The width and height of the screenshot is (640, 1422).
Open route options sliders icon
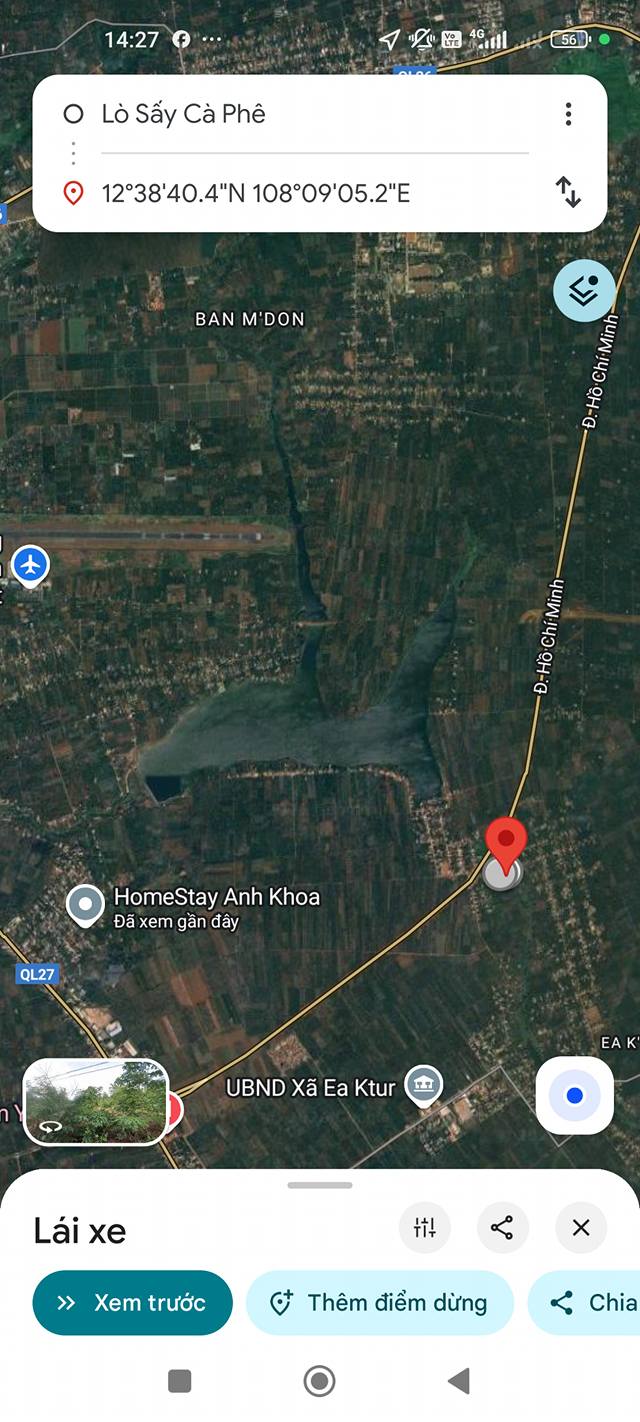pos(425,1228)
